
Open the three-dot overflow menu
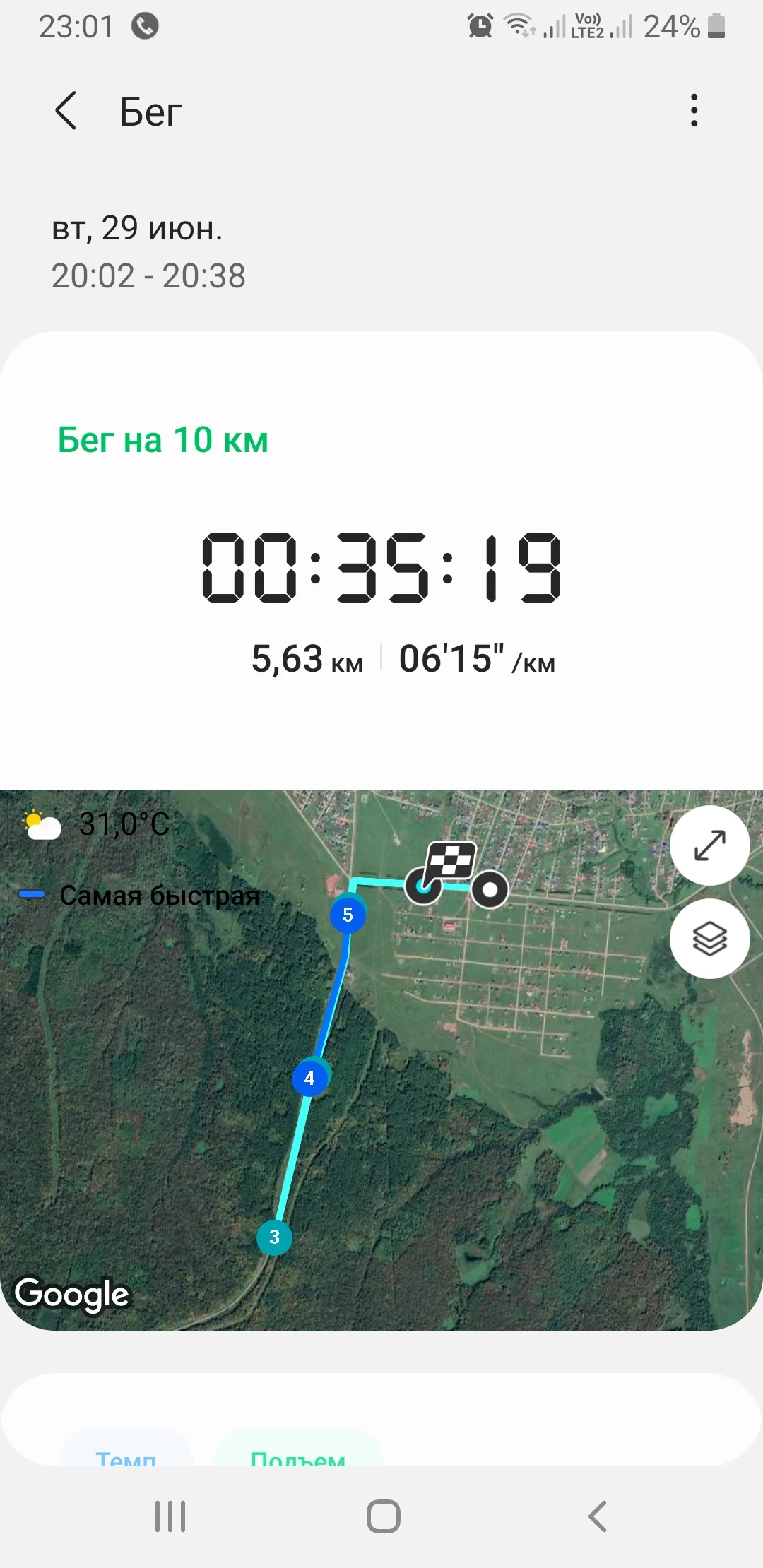point(694,110)
